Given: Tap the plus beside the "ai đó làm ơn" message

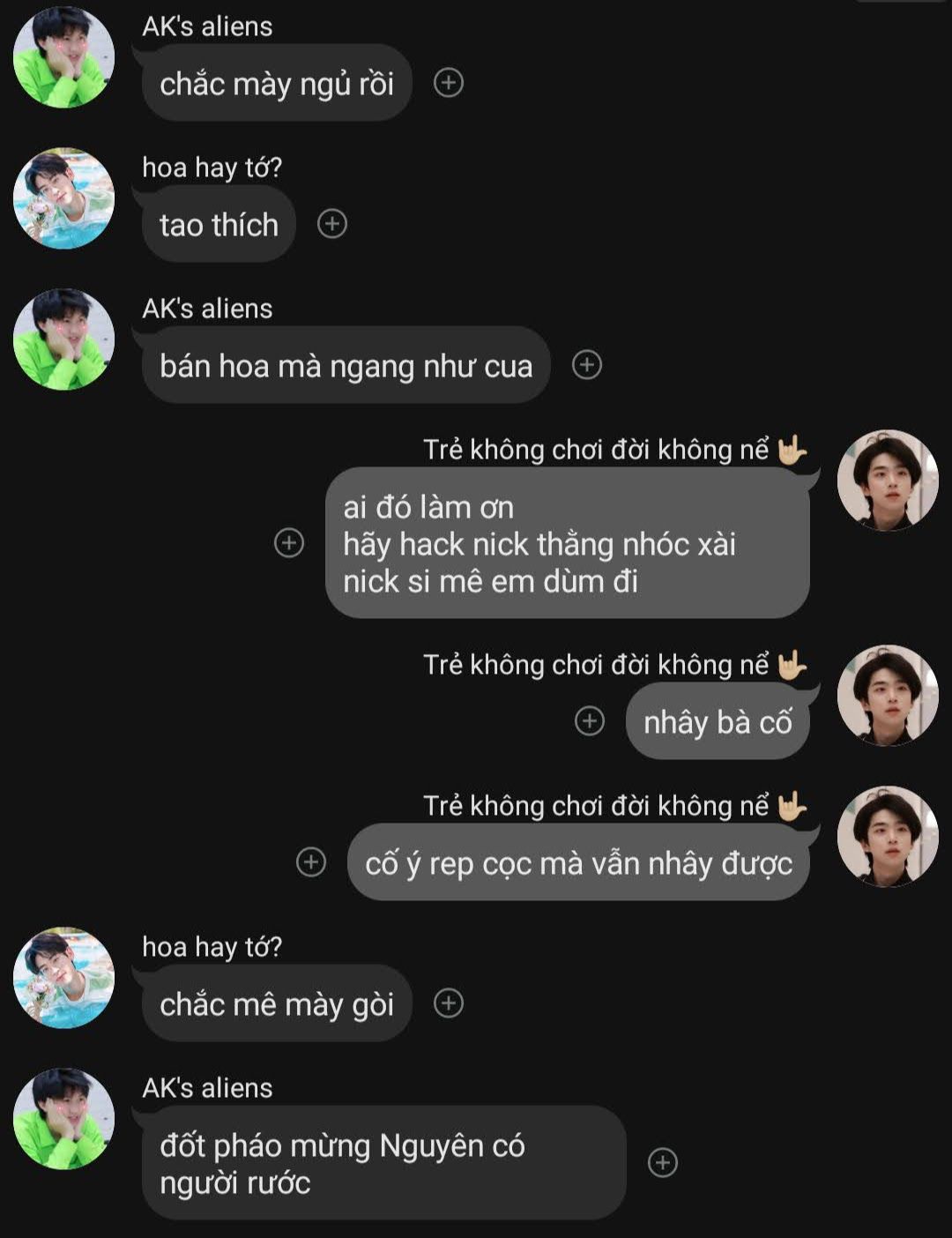Looking at the screenshot, I should tap(289, 542).
